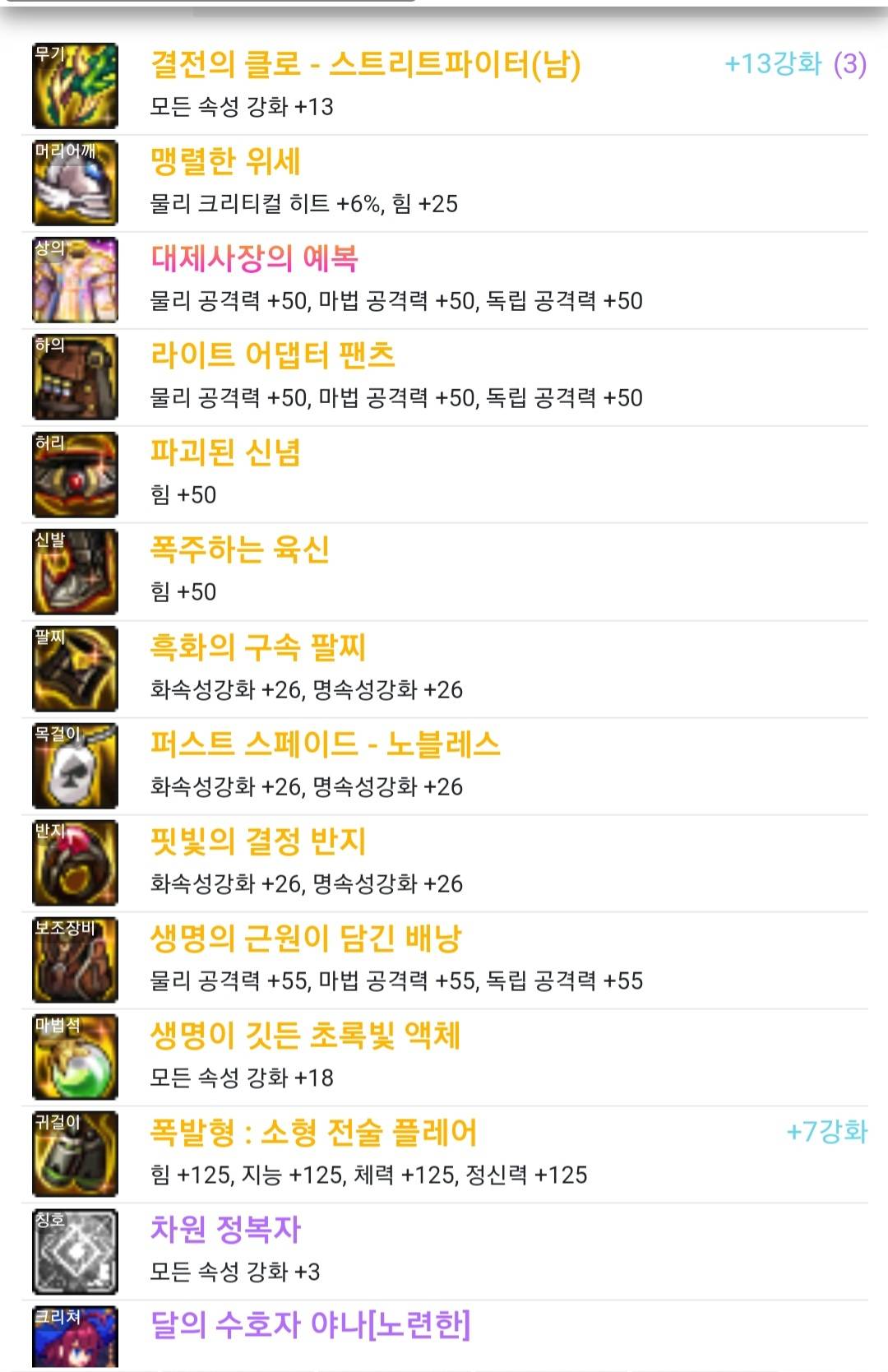View the creature 달의 수호자 야나[노련한]
Viewport: 888px width, 1372px height.
[x=310, y=1325]
